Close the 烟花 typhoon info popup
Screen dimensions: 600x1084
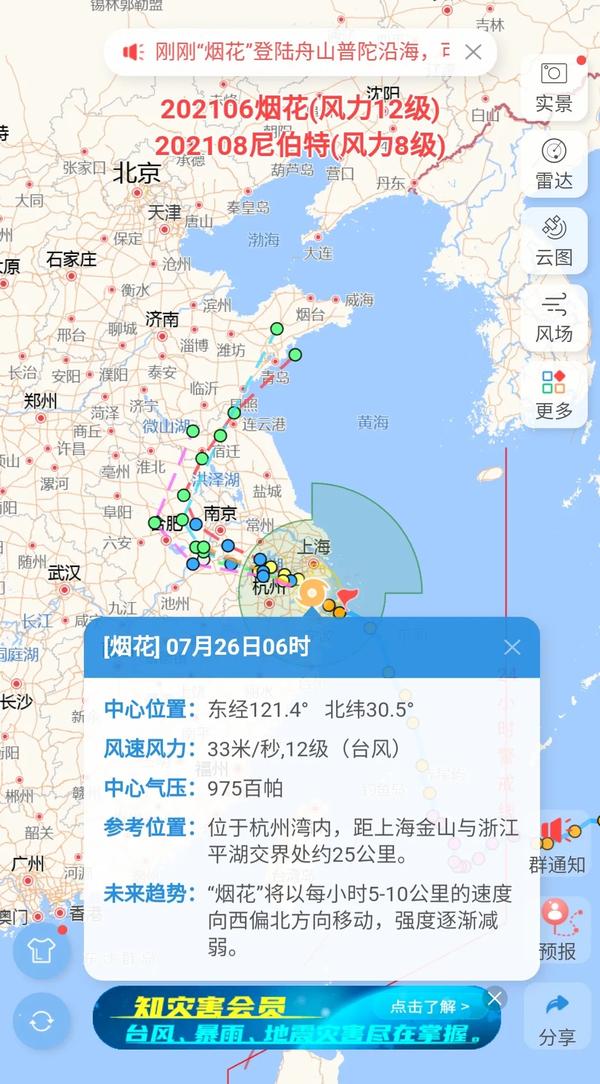[x=512, y=647]
